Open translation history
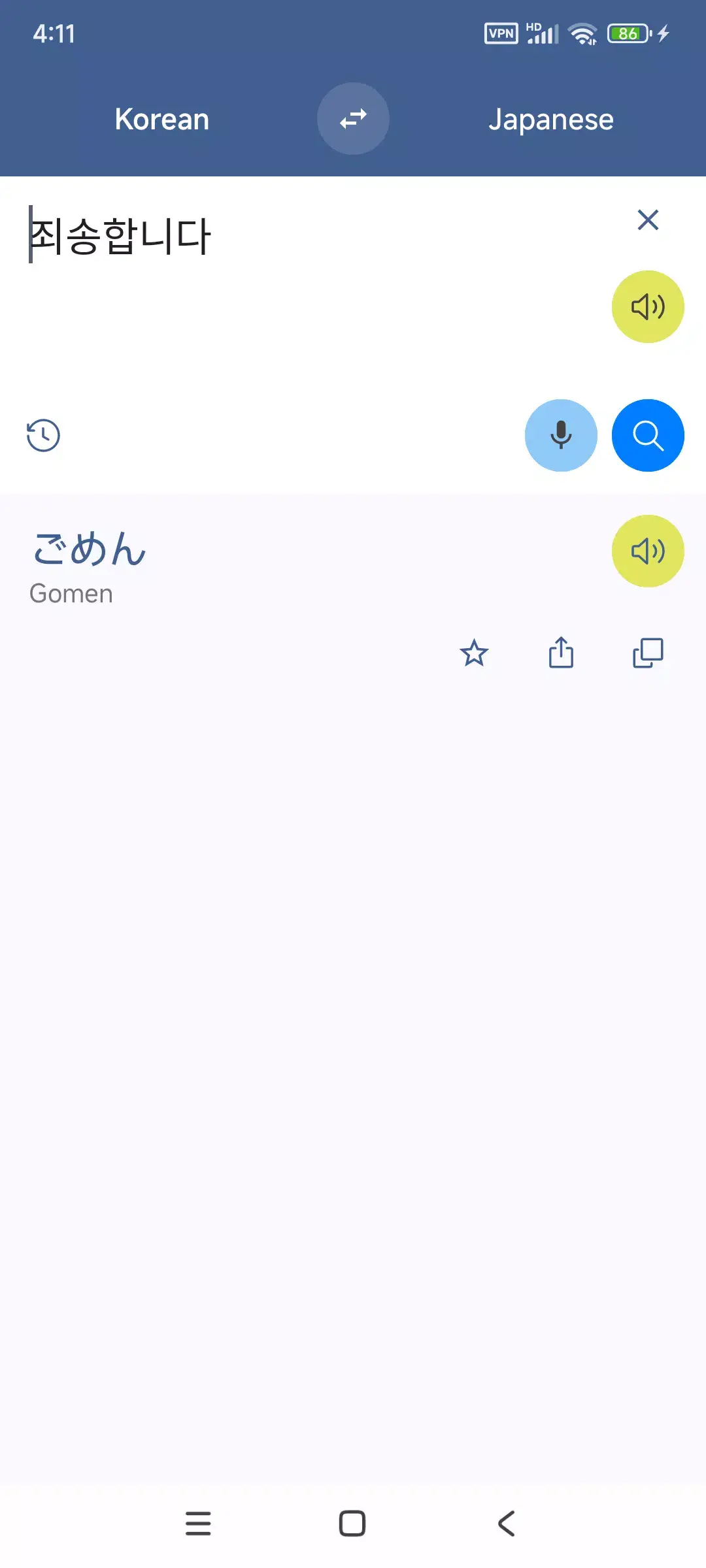 tap(43, 435)
